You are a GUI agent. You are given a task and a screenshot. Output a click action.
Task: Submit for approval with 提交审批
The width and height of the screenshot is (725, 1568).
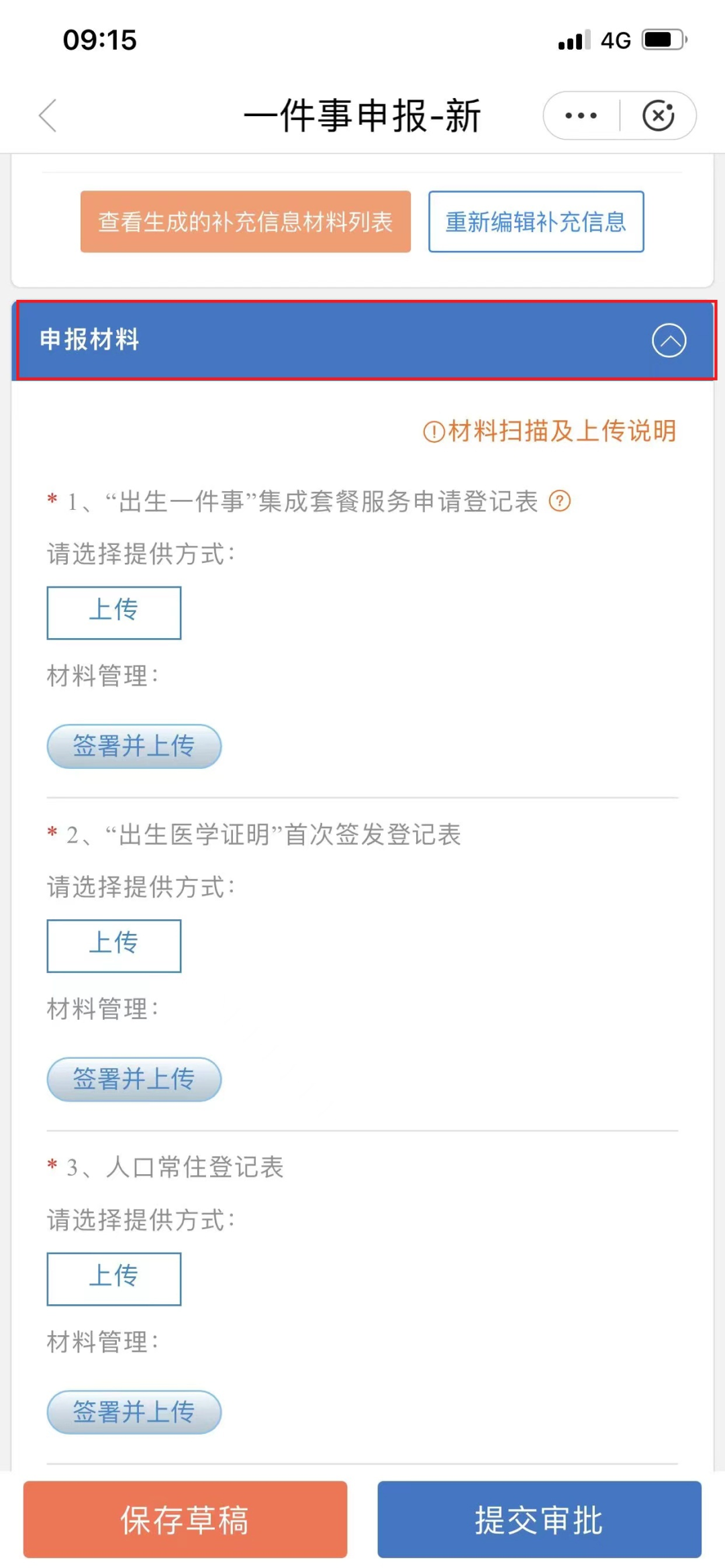tap(539, 1519)
